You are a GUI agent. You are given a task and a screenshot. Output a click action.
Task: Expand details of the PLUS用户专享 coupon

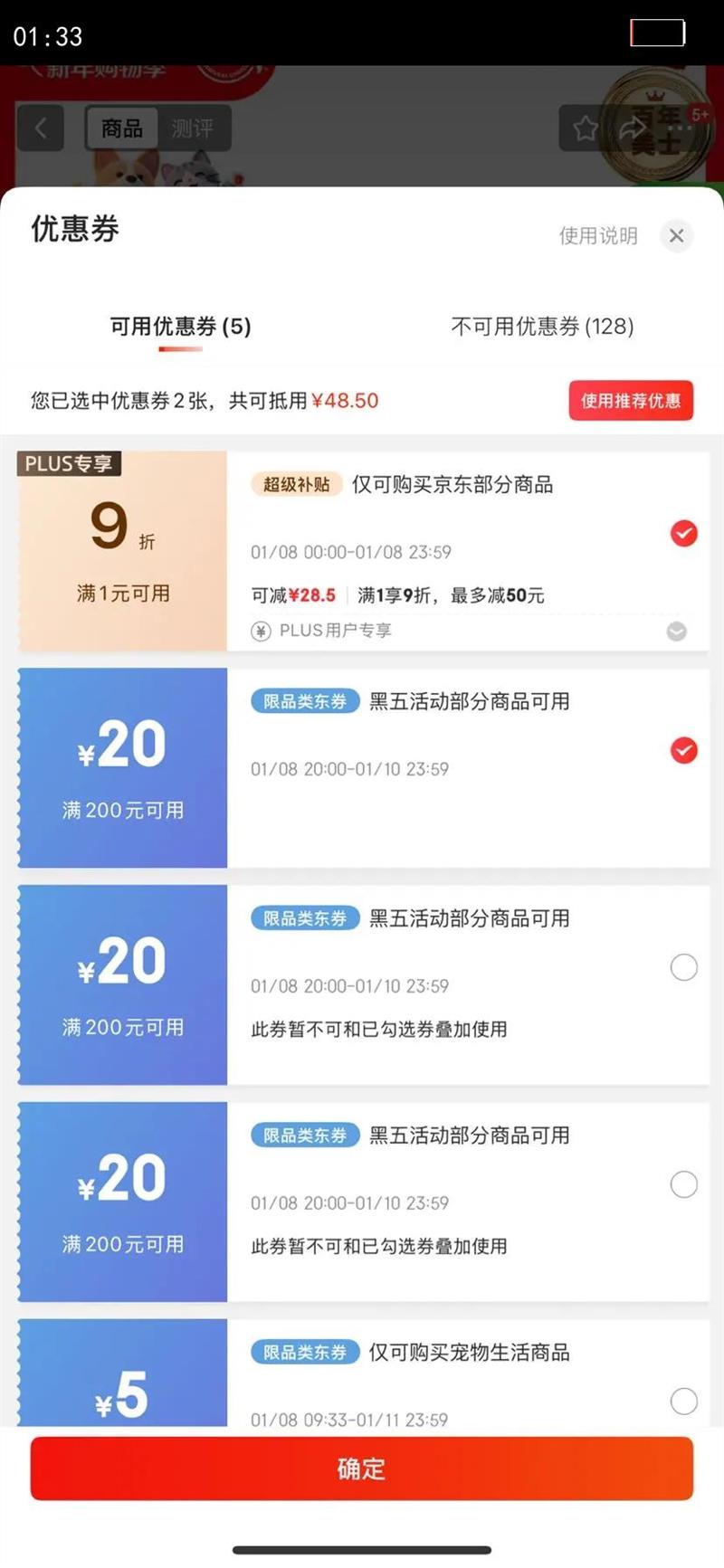point(676,632)
